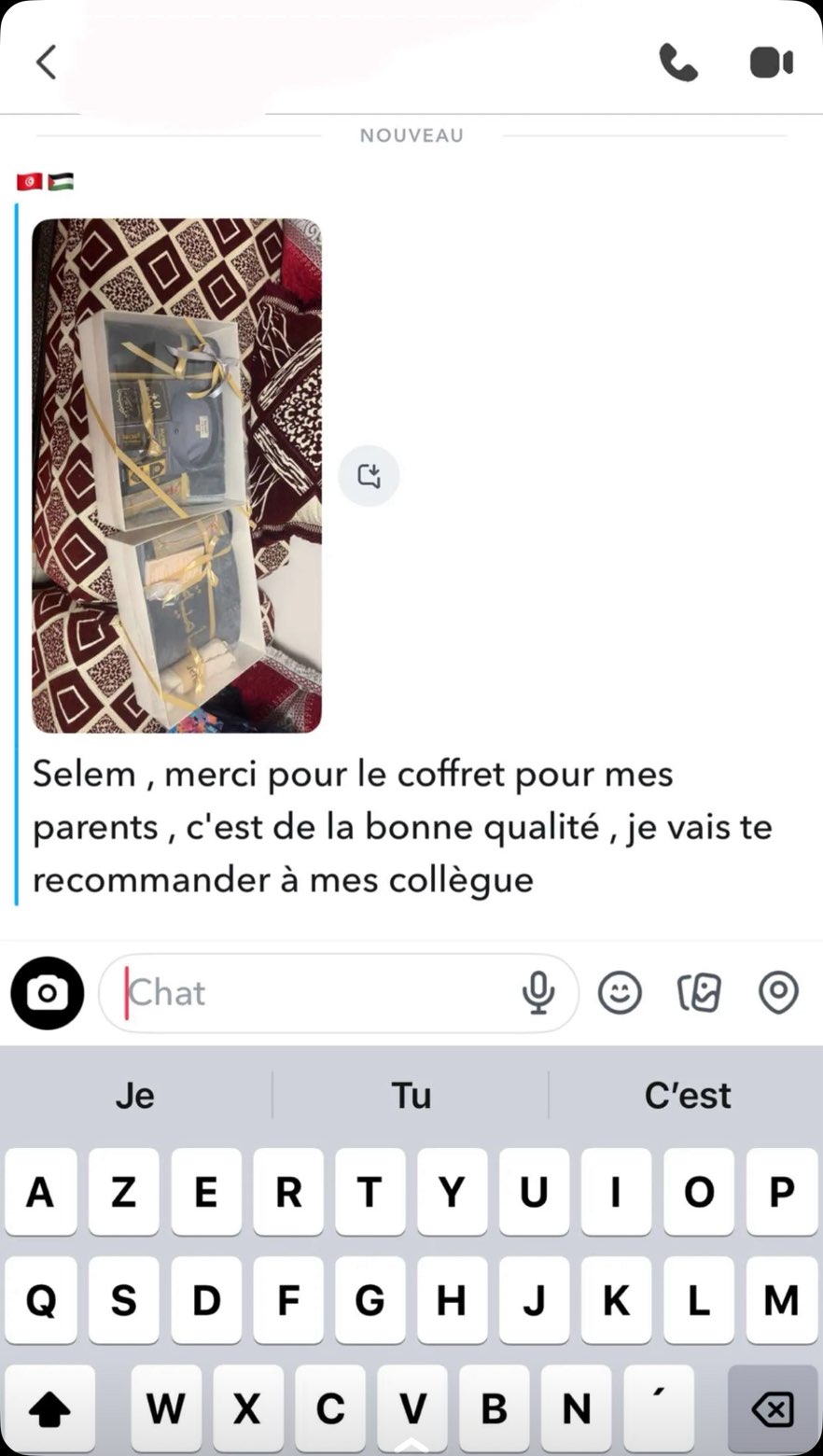Open the Snap Map target icon
823x1456 pixels.
[777, 992]
